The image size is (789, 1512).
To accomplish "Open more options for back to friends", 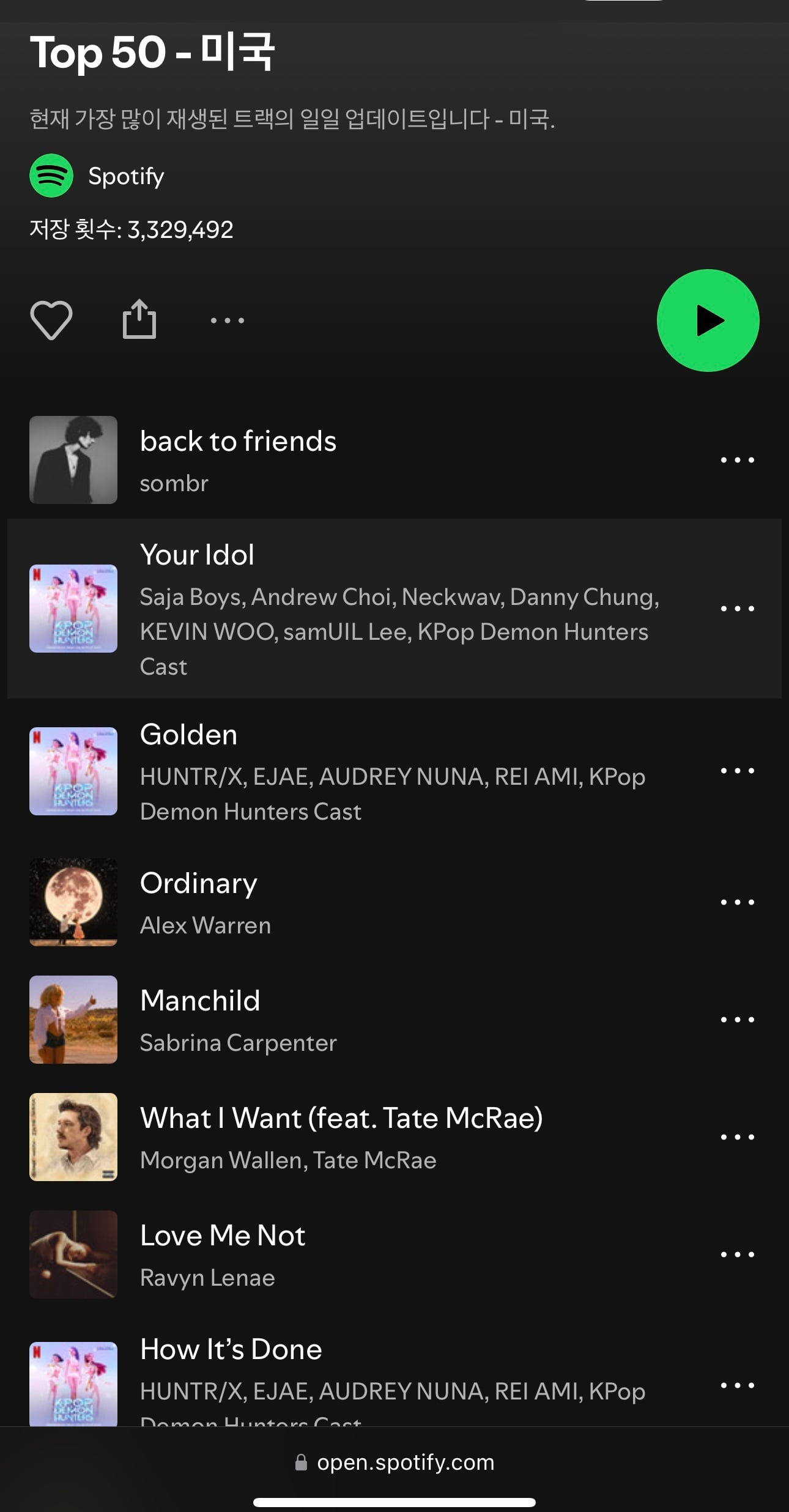I will click(738, 460).
